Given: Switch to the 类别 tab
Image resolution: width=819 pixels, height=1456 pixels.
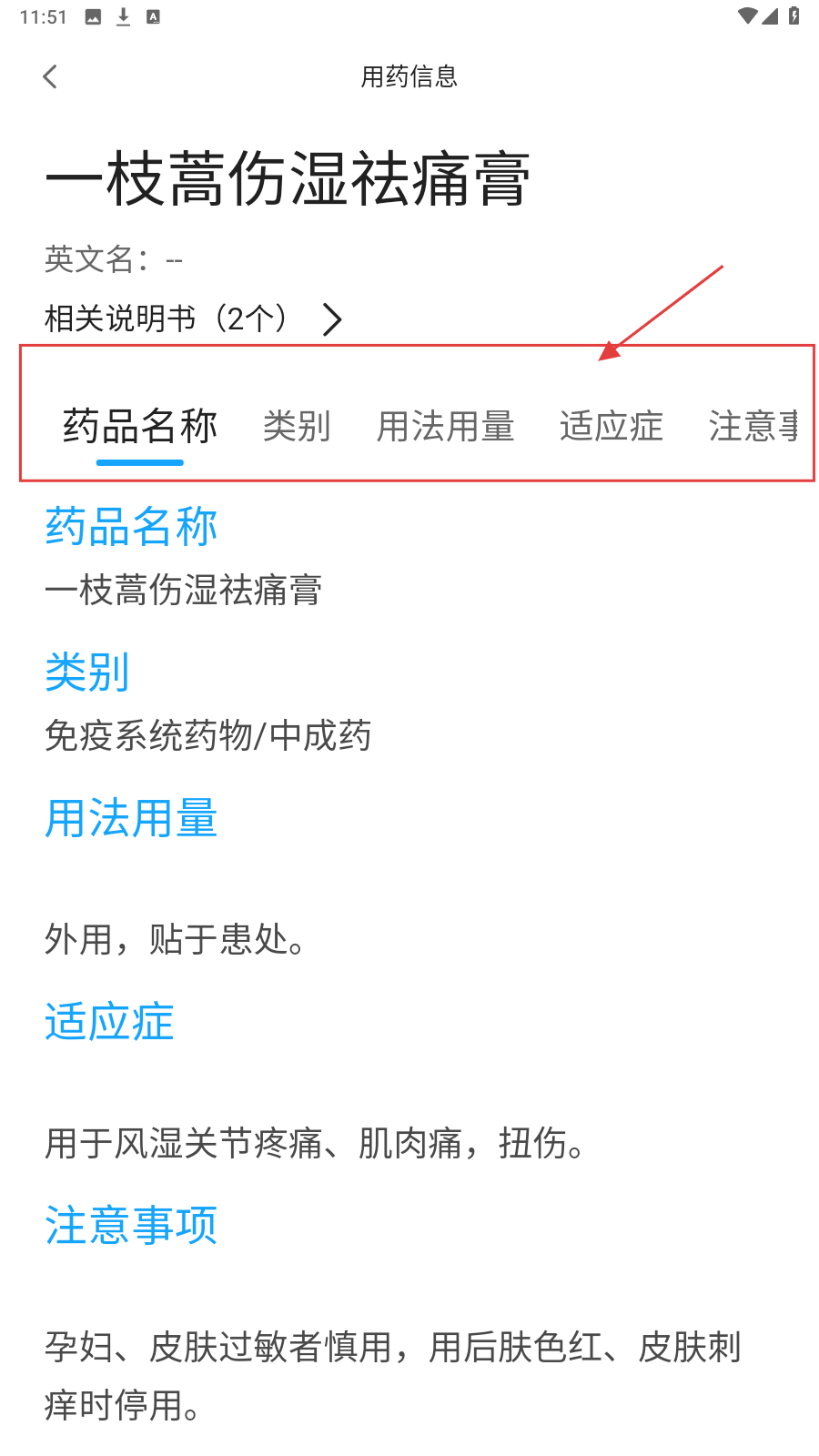Looking at the screenshot, I should pyautogui.click(x=297, y=426).
